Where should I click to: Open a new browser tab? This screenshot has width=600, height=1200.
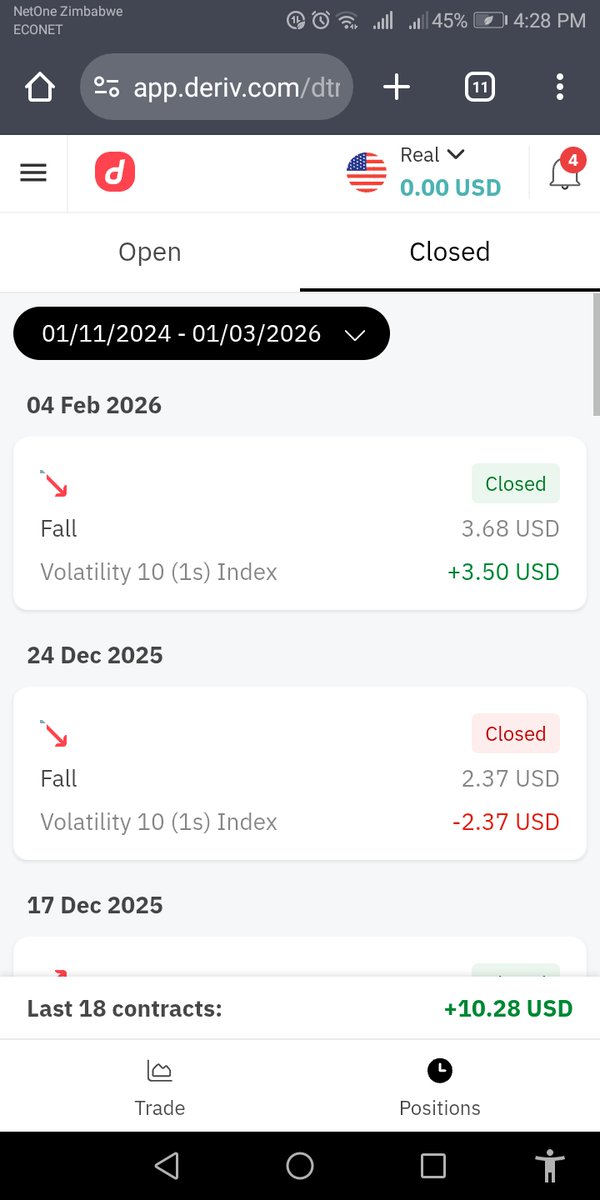tap(396, 88)
